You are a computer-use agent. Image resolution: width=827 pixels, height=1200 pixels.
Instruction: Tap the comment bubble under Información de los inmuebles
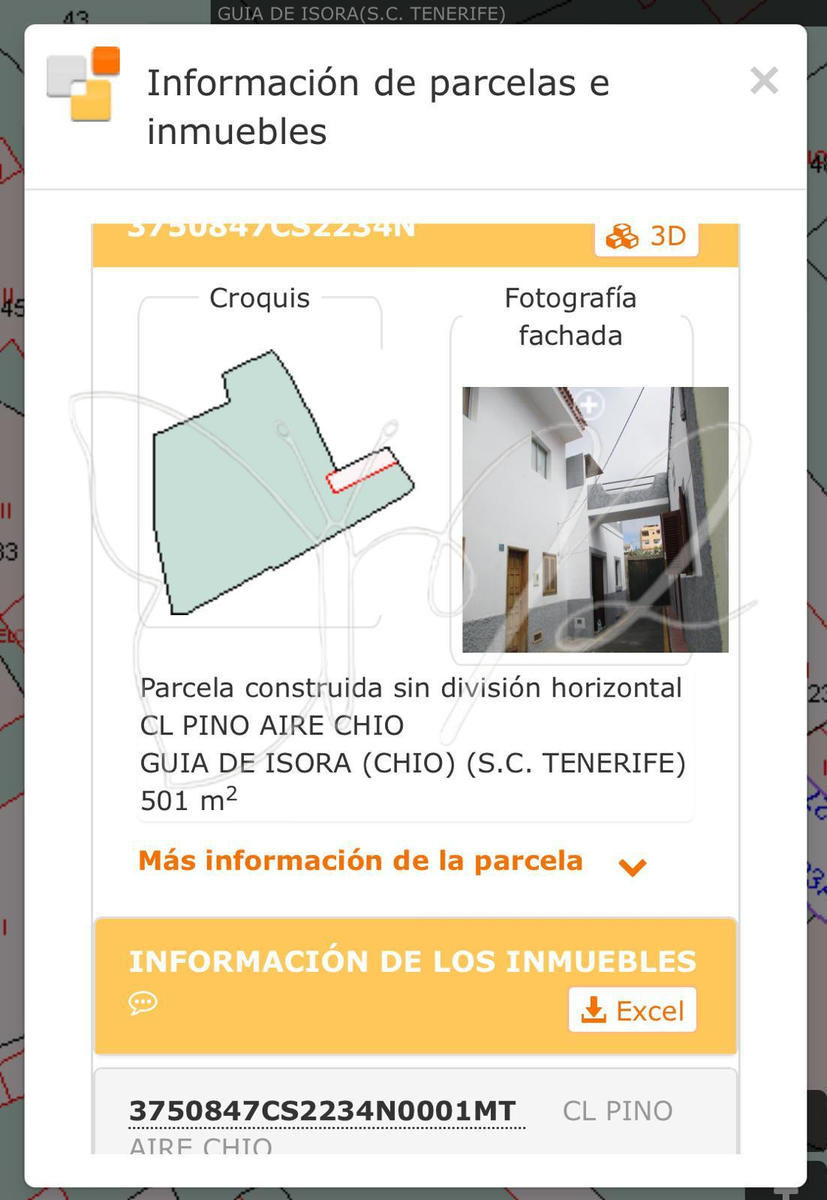(x=143, y=1003)
